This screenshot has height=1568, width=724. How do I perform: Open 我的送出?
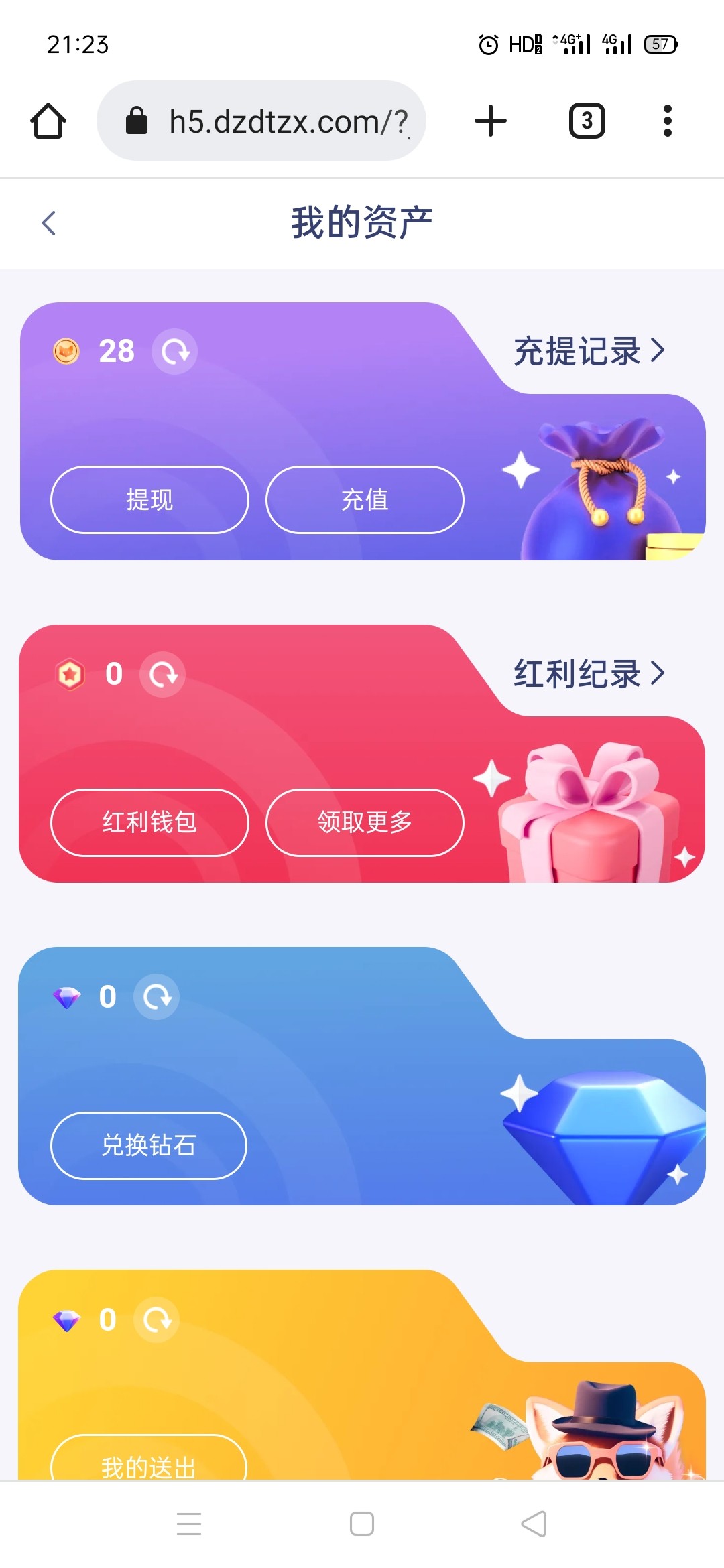[x=148, y=1464]
